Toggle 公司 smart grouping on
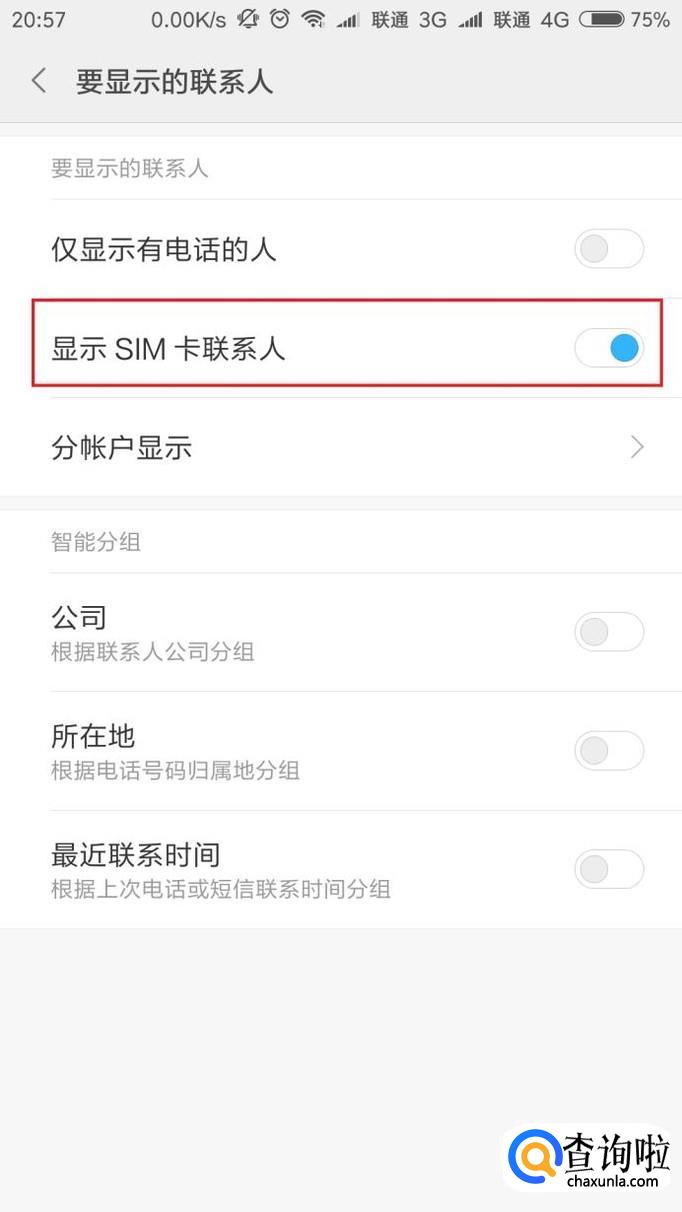 [x=608, y=632]
